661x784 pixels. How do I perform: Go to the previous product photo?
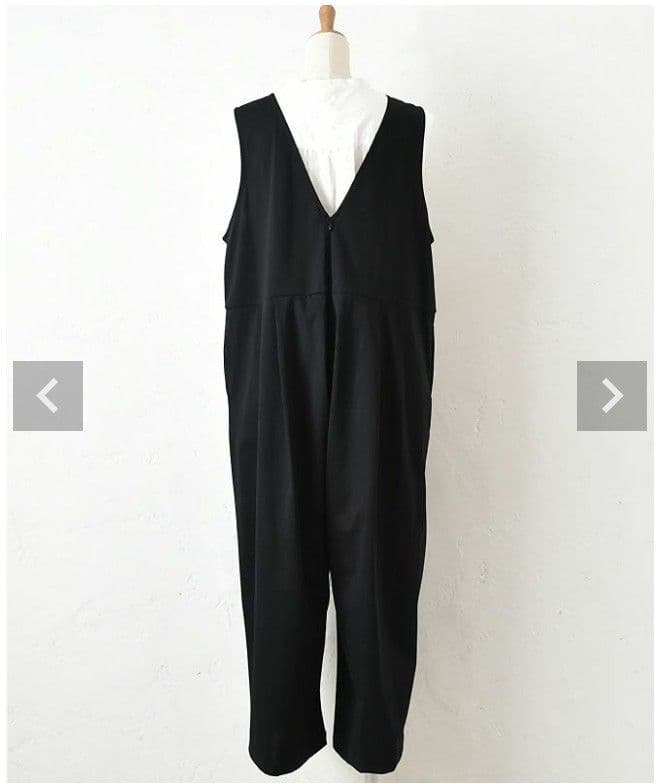click(x=48, y=396)
